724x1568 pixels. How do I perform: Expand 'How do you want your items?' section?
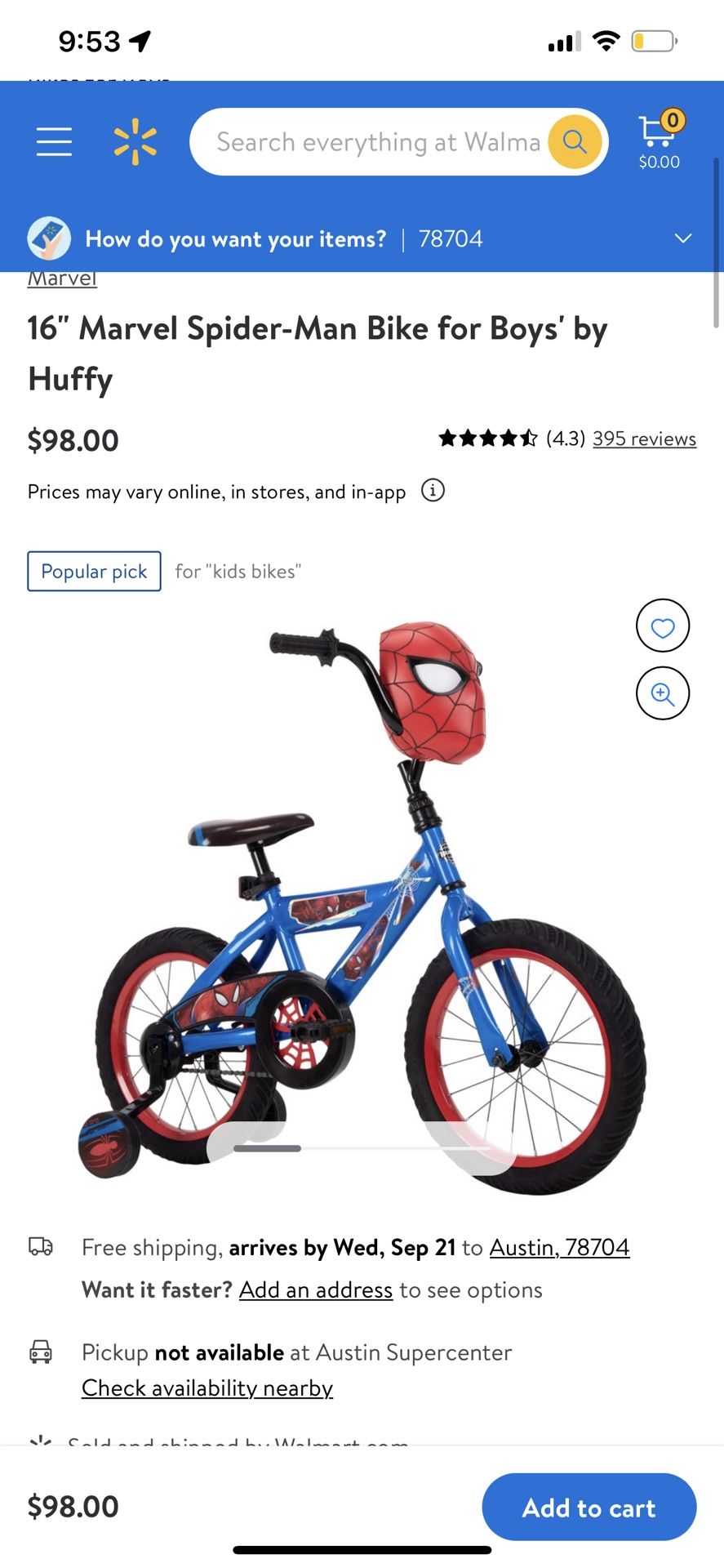235,238
